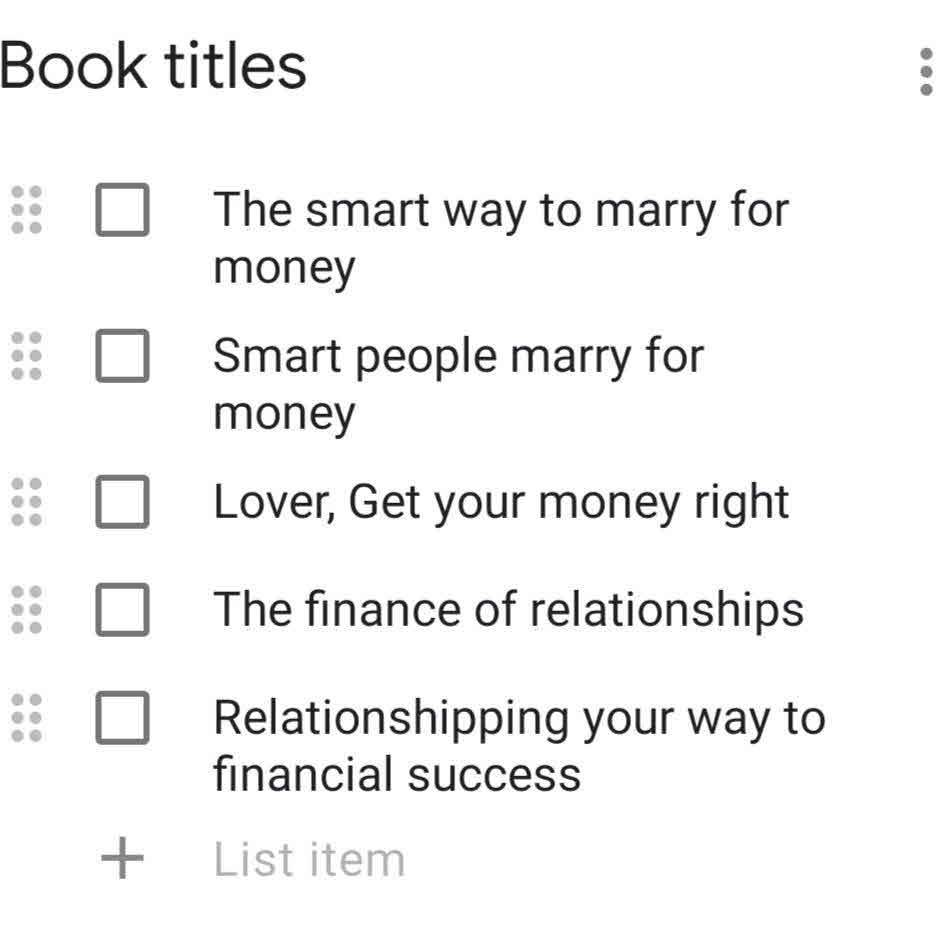
Task: Check 'Relationshipping your way to financial success'
Action: click(x=122, y=718)
